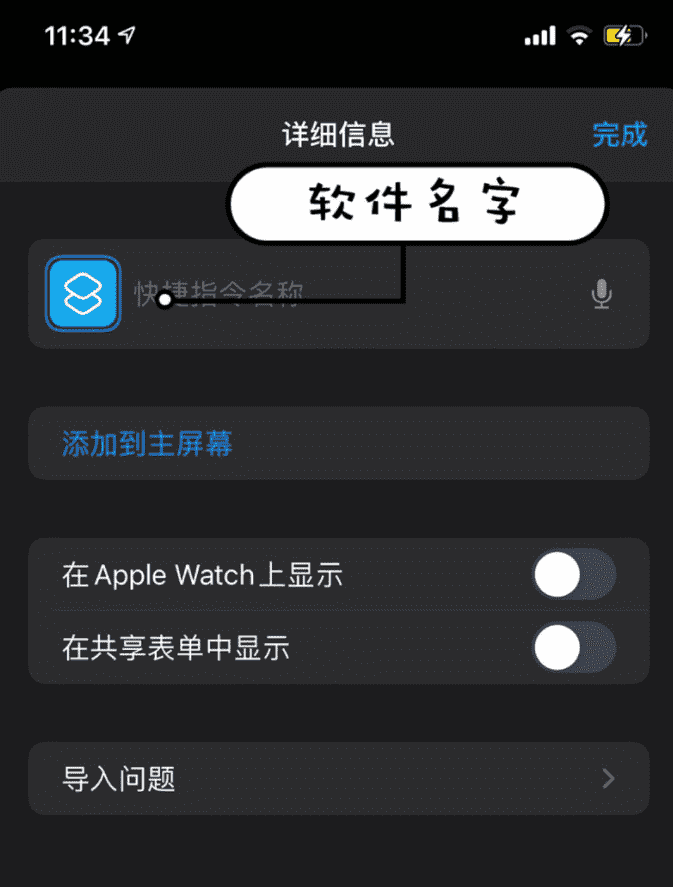Tap 完成 to finish editing details

(619, 134)
